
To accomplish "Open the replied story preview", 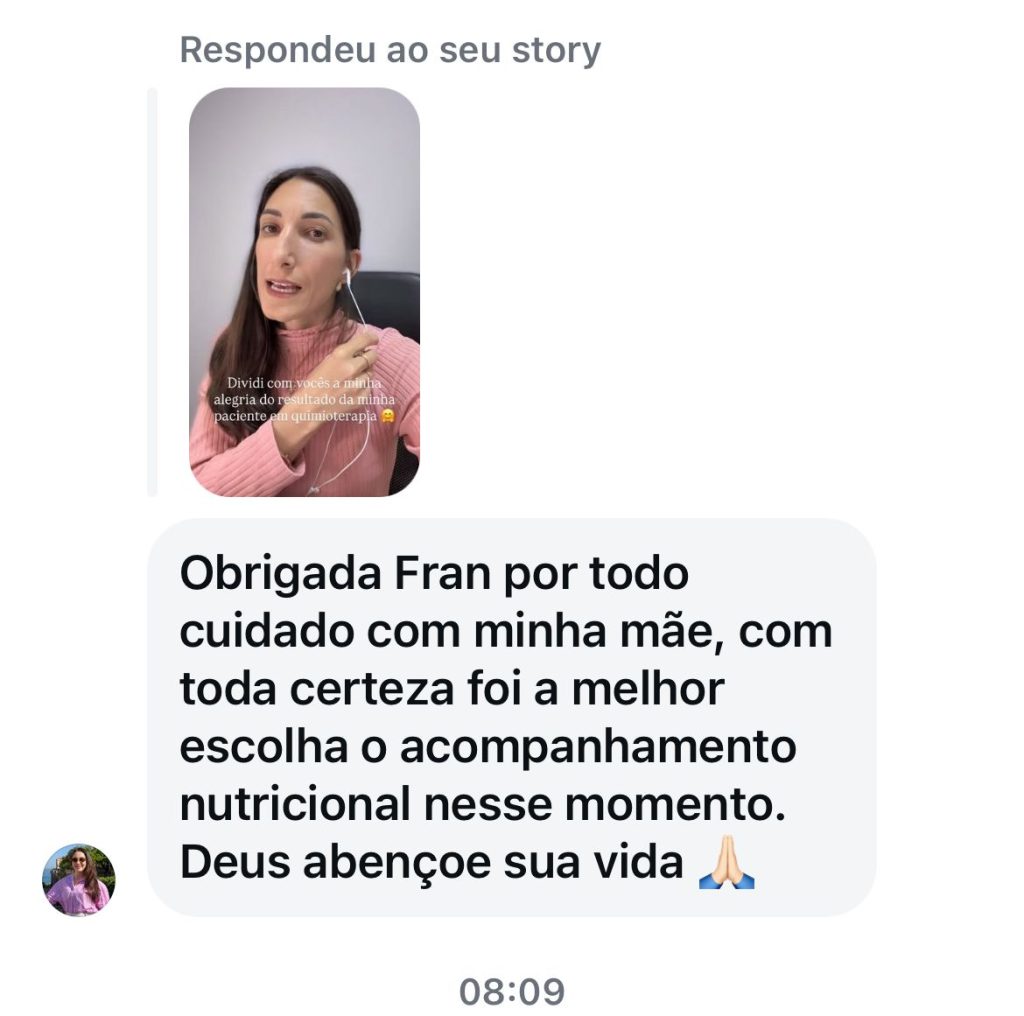I will 304,292.
